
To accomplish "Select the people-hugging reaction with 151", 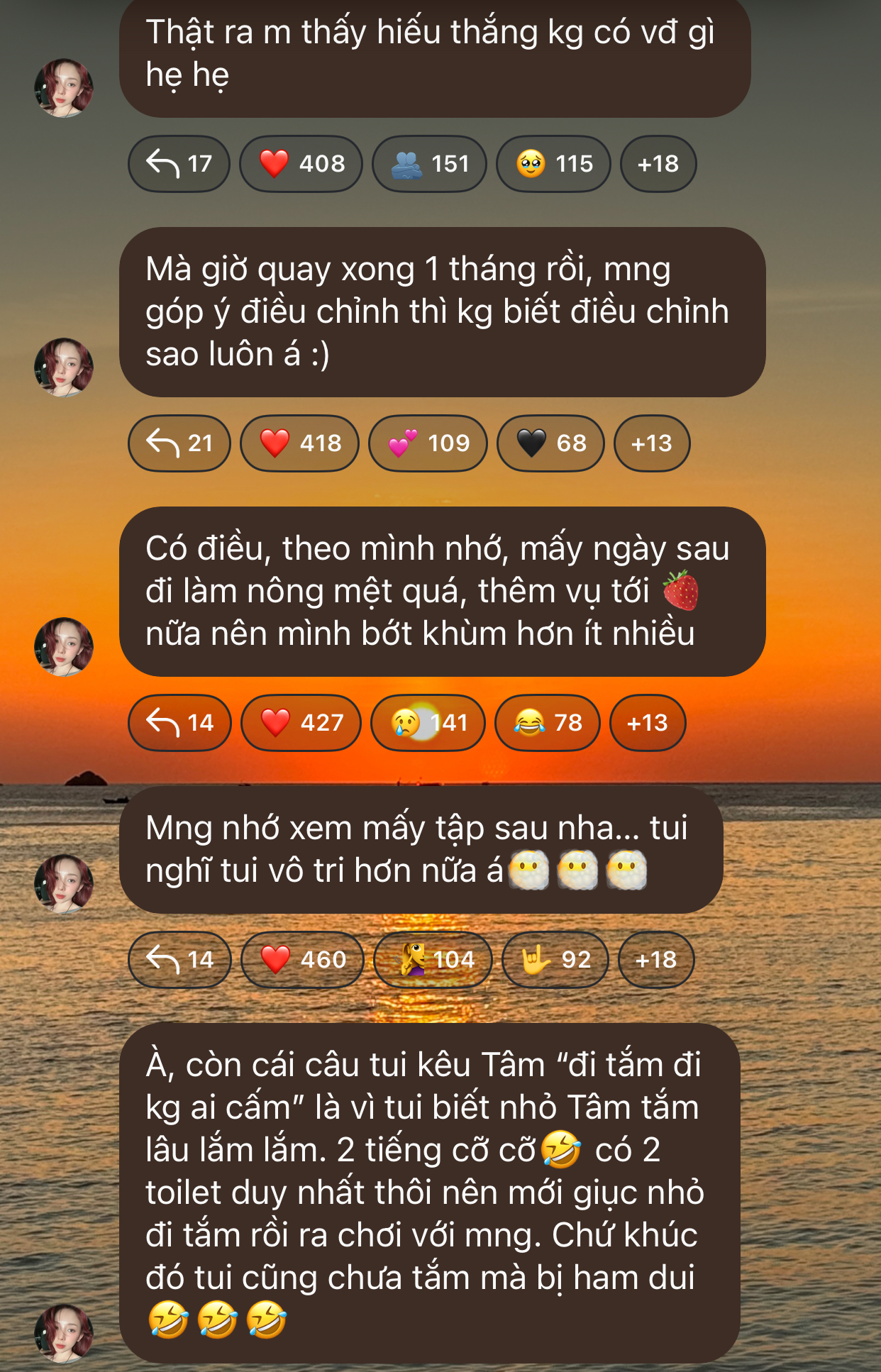I will tap(428, 163).
